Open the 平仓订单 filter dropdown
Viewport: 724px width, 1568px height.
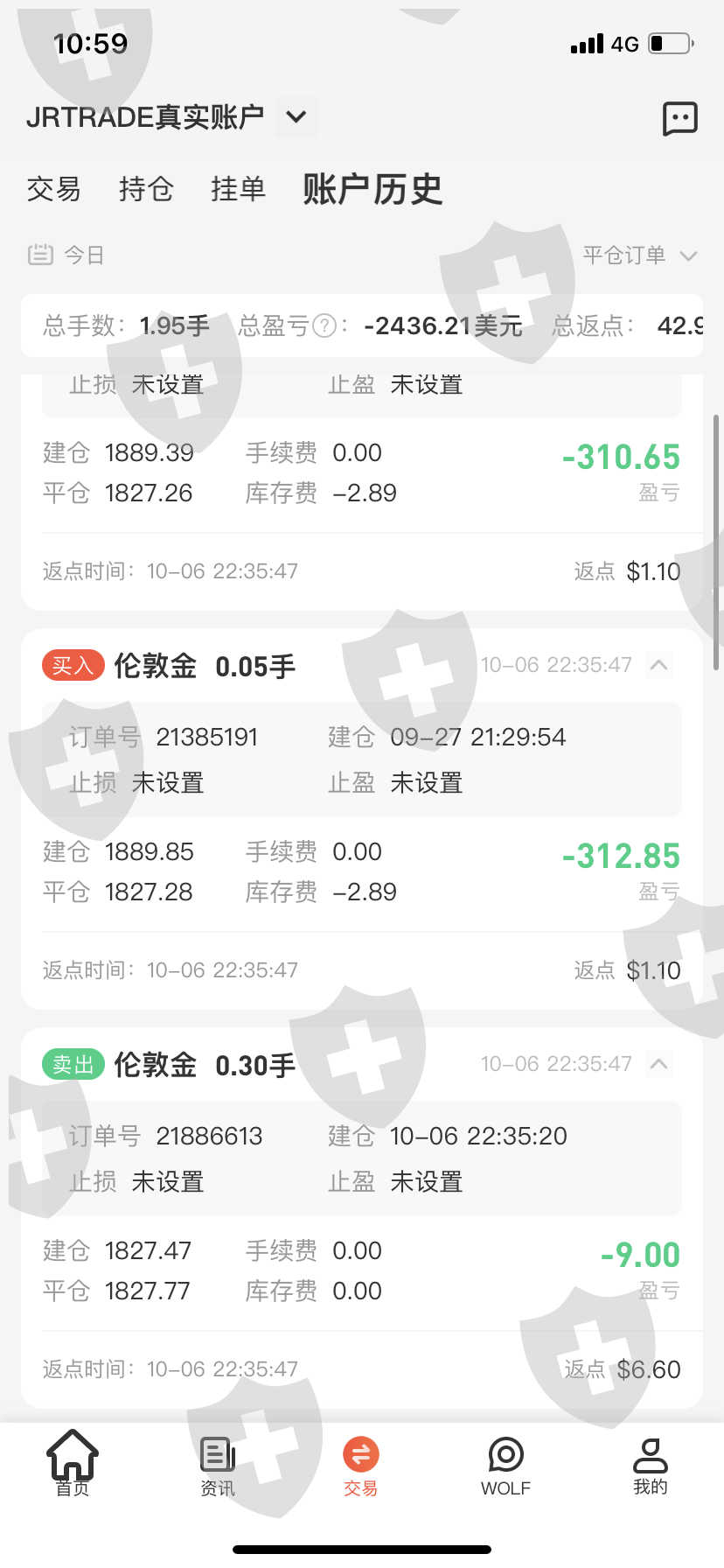[x=639, y=255]
